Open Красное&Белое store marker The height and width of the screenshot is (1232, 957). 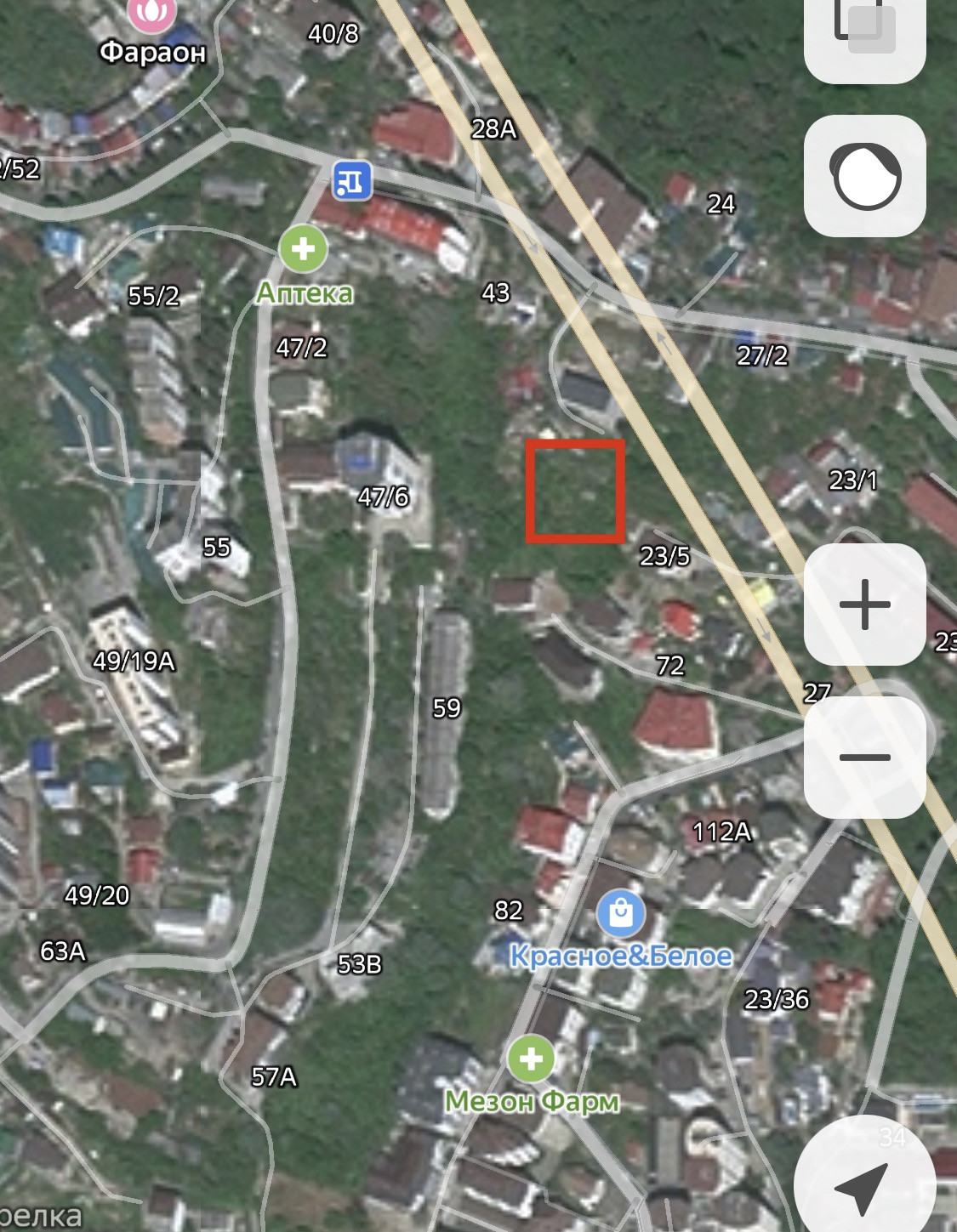(621, 914)
